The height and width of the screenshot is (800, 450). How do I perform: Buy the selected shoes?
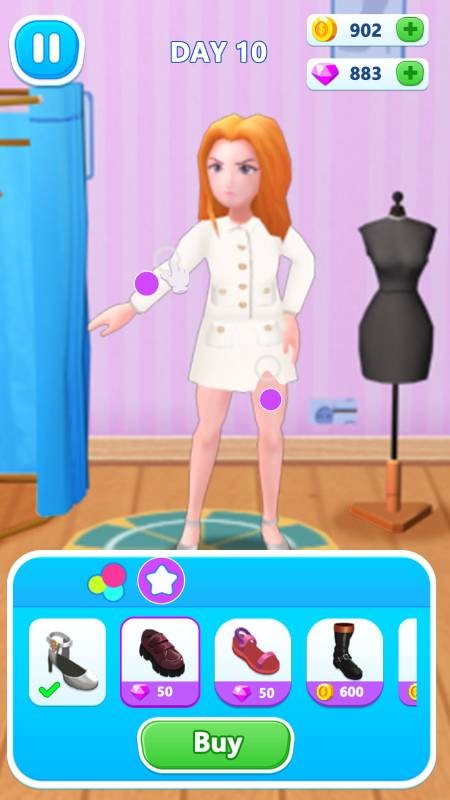[215, 744]
